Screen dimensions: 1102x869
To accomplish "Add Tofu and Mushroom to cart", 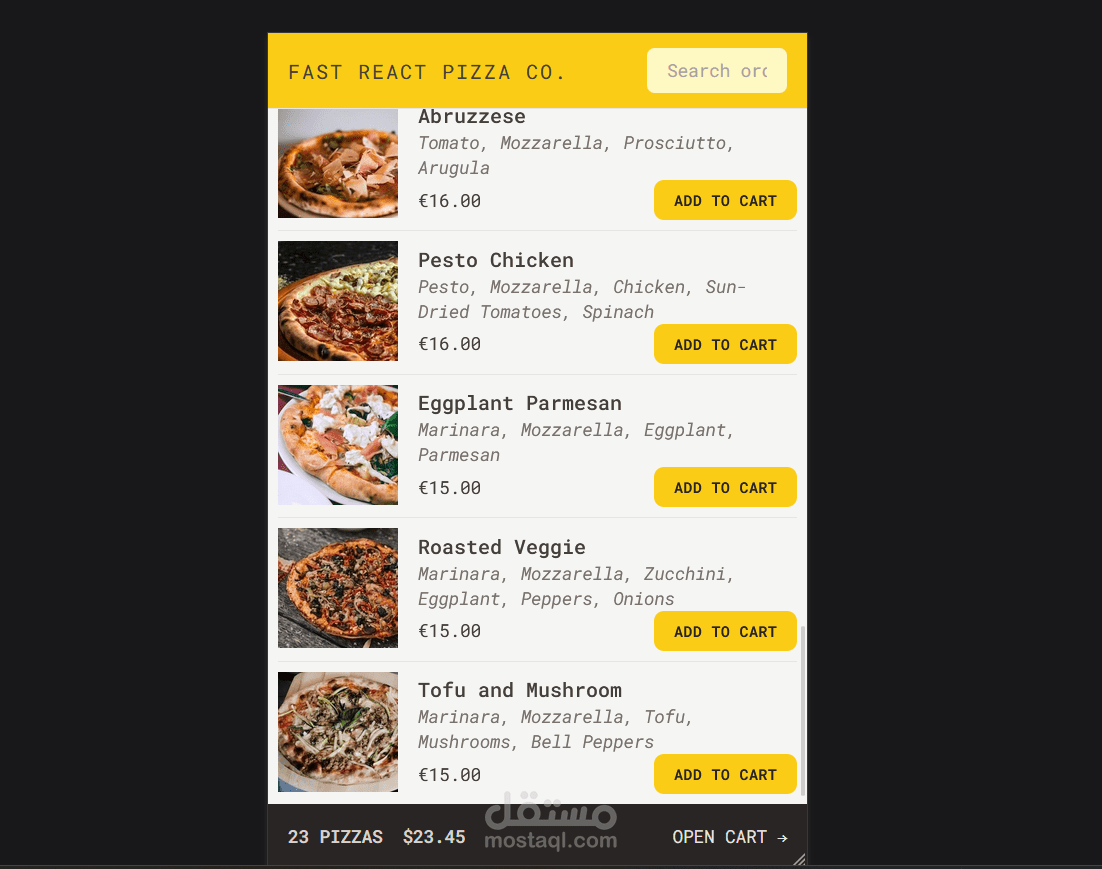I will 725,774.
